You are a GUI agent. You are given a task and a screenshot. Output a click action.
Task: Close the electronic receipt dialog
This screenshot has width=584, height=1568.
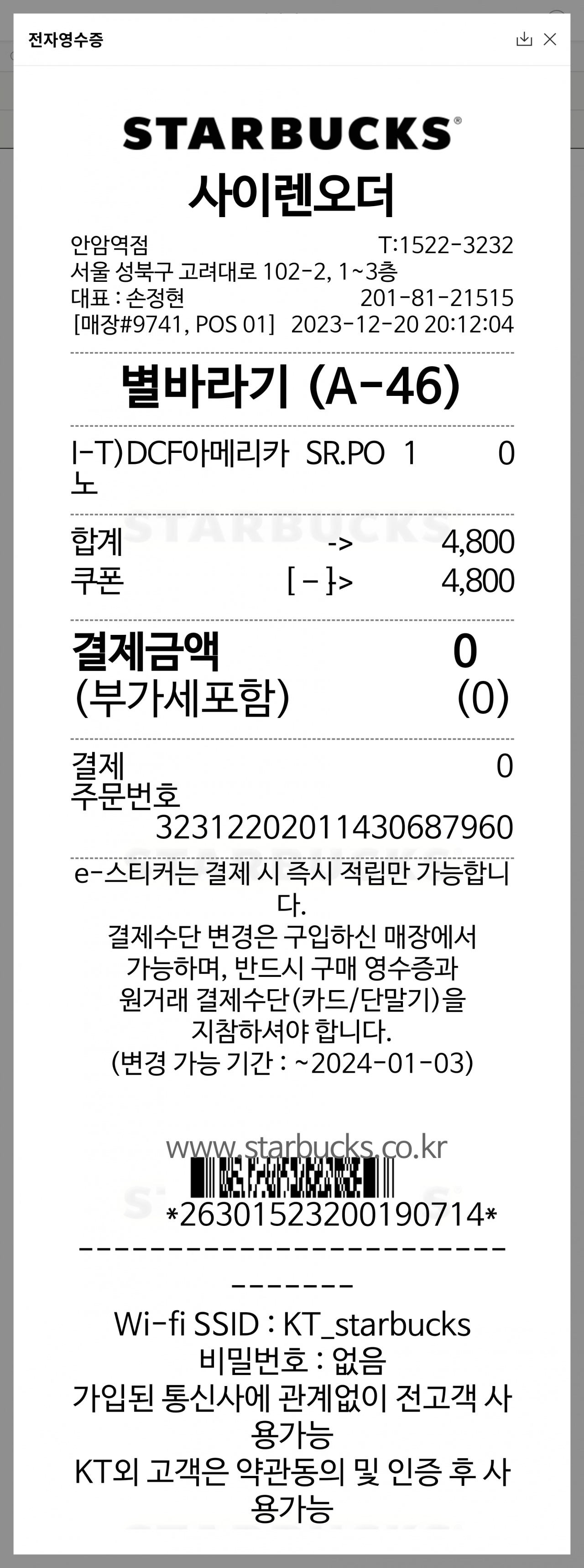[550, 40]
